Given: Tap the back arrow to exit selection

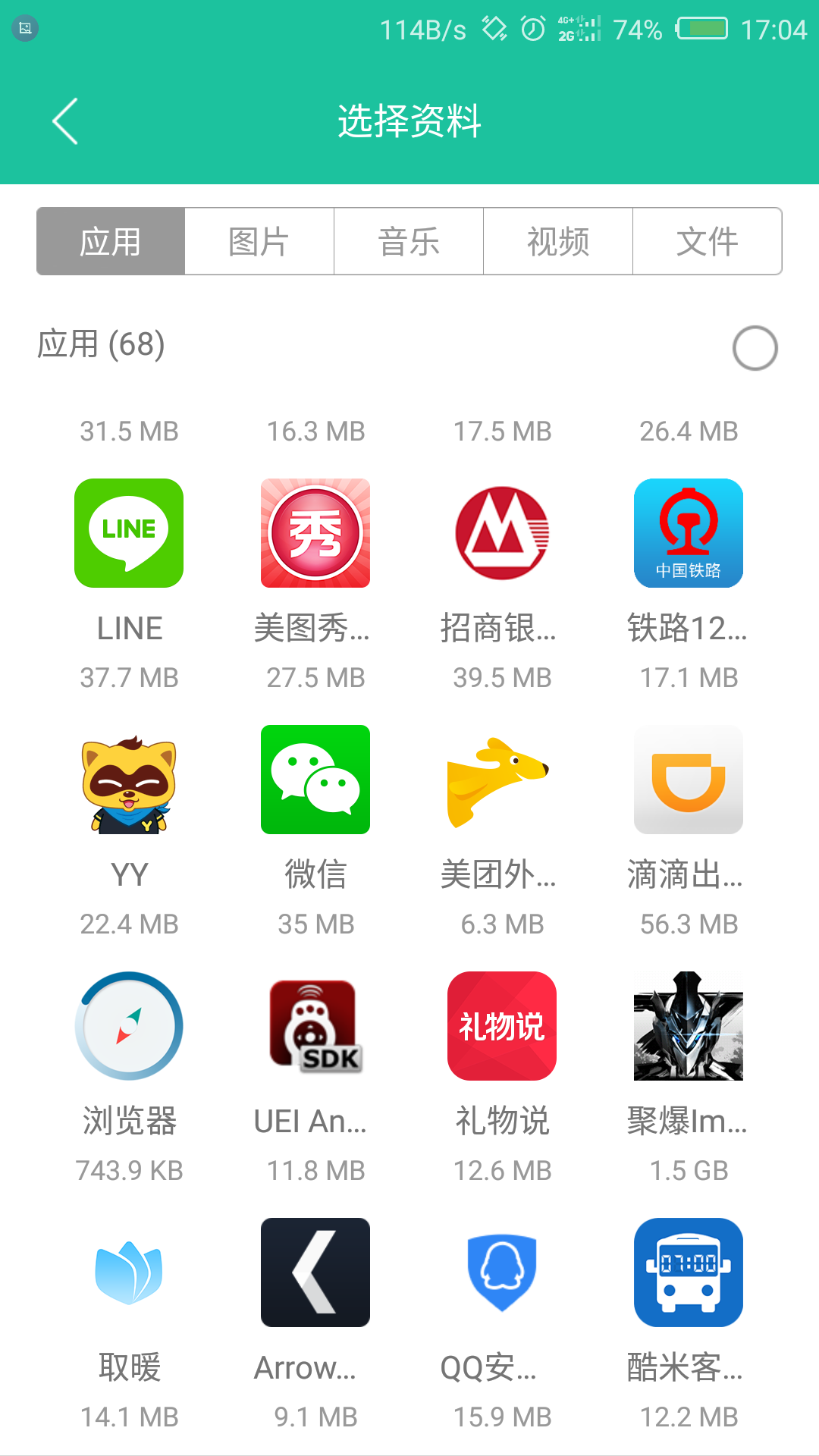Looking at the screenshot, I should tap(65, 121).
